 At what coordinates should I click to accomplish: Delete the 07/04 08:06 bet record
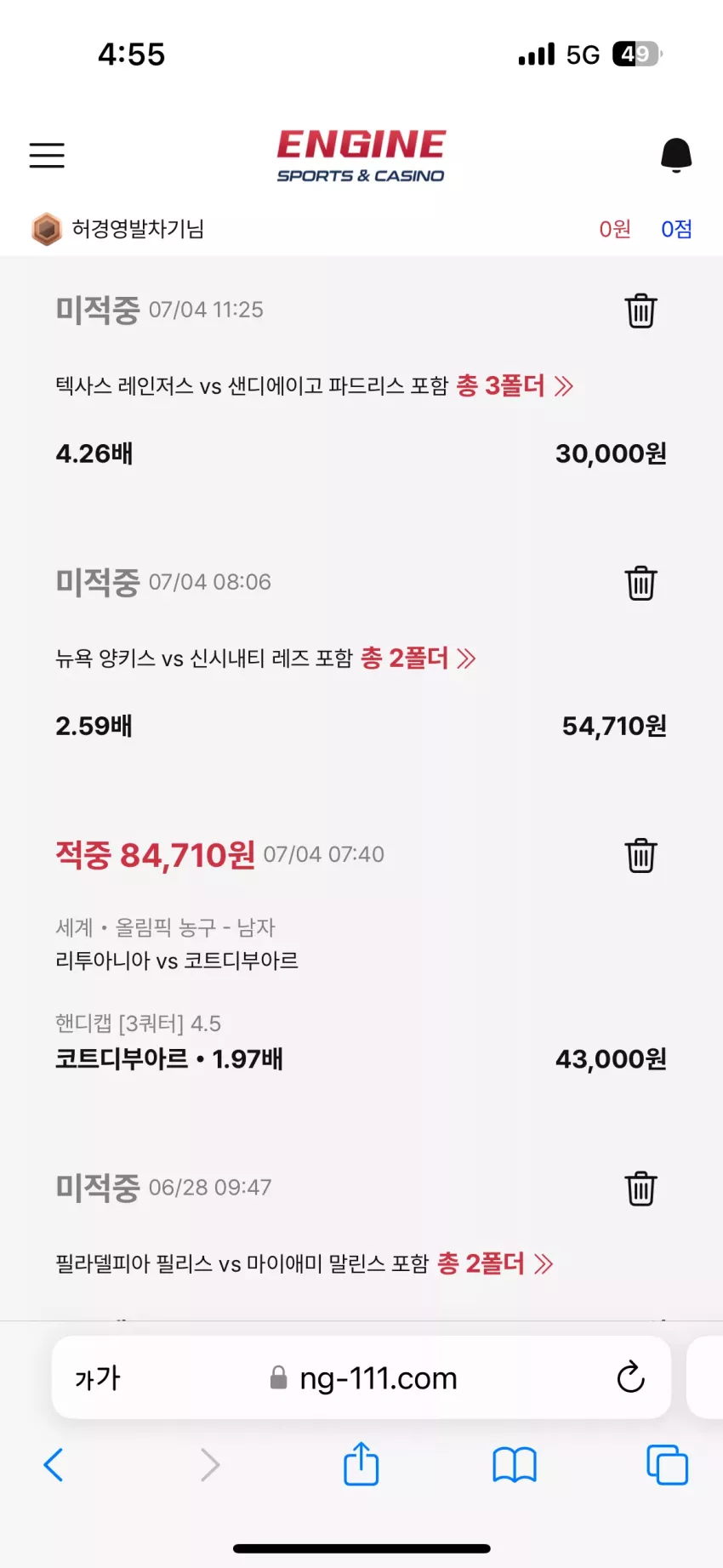click(x=641, y=583)
